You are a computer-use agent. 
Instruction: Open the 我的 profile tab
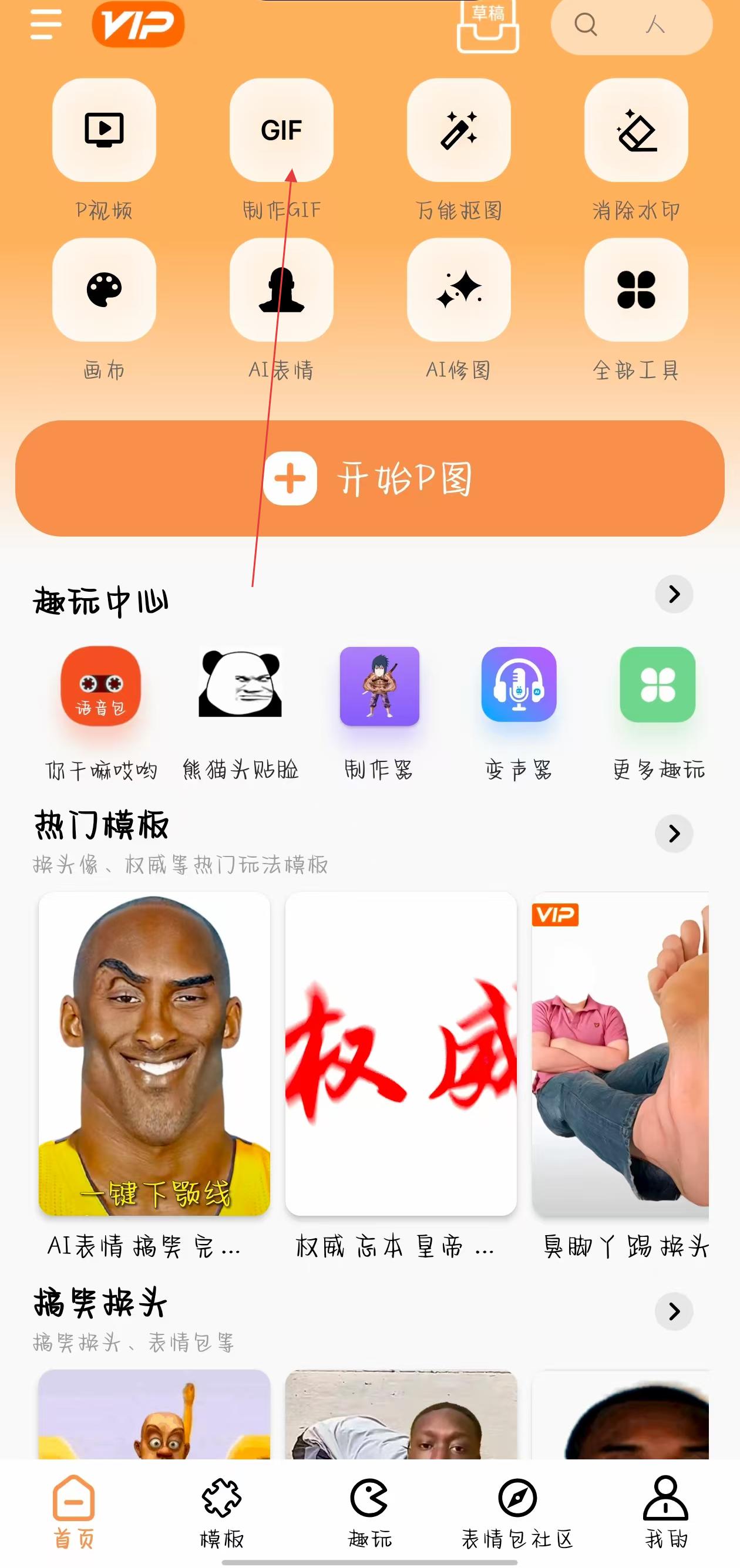[x=665, y=1511]
